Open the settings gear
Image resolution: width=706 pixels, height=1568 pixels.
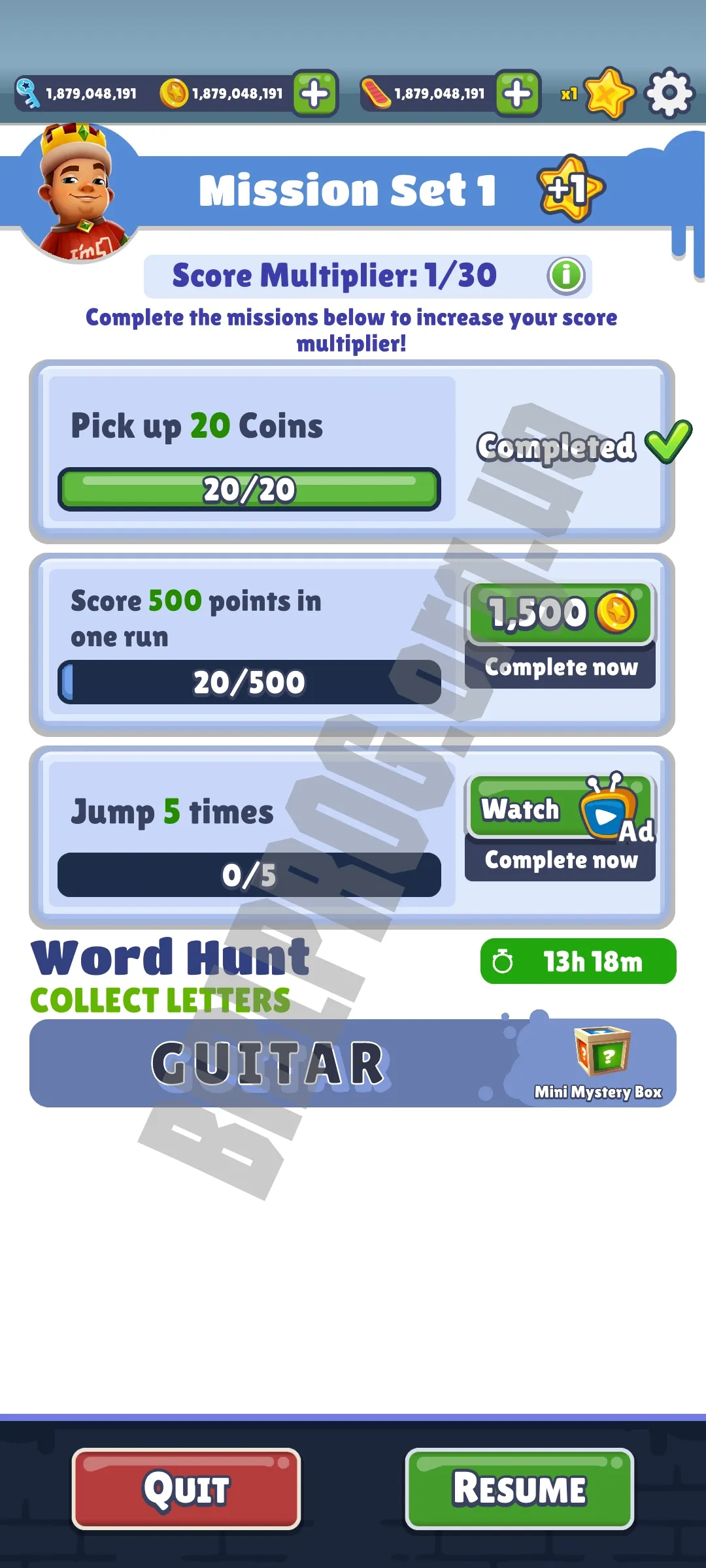669,93
